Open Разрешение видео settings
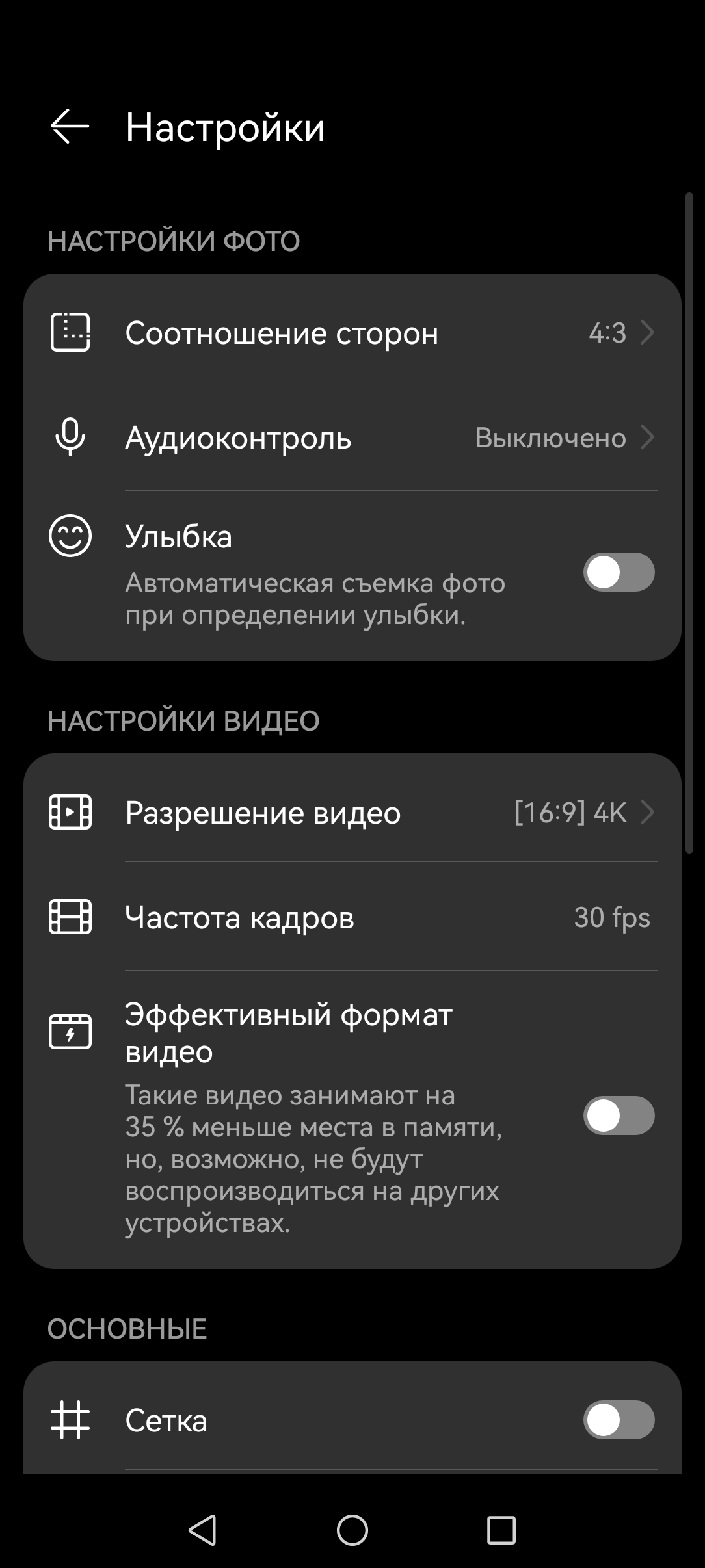705x1568 pixels. coord(352,813)
